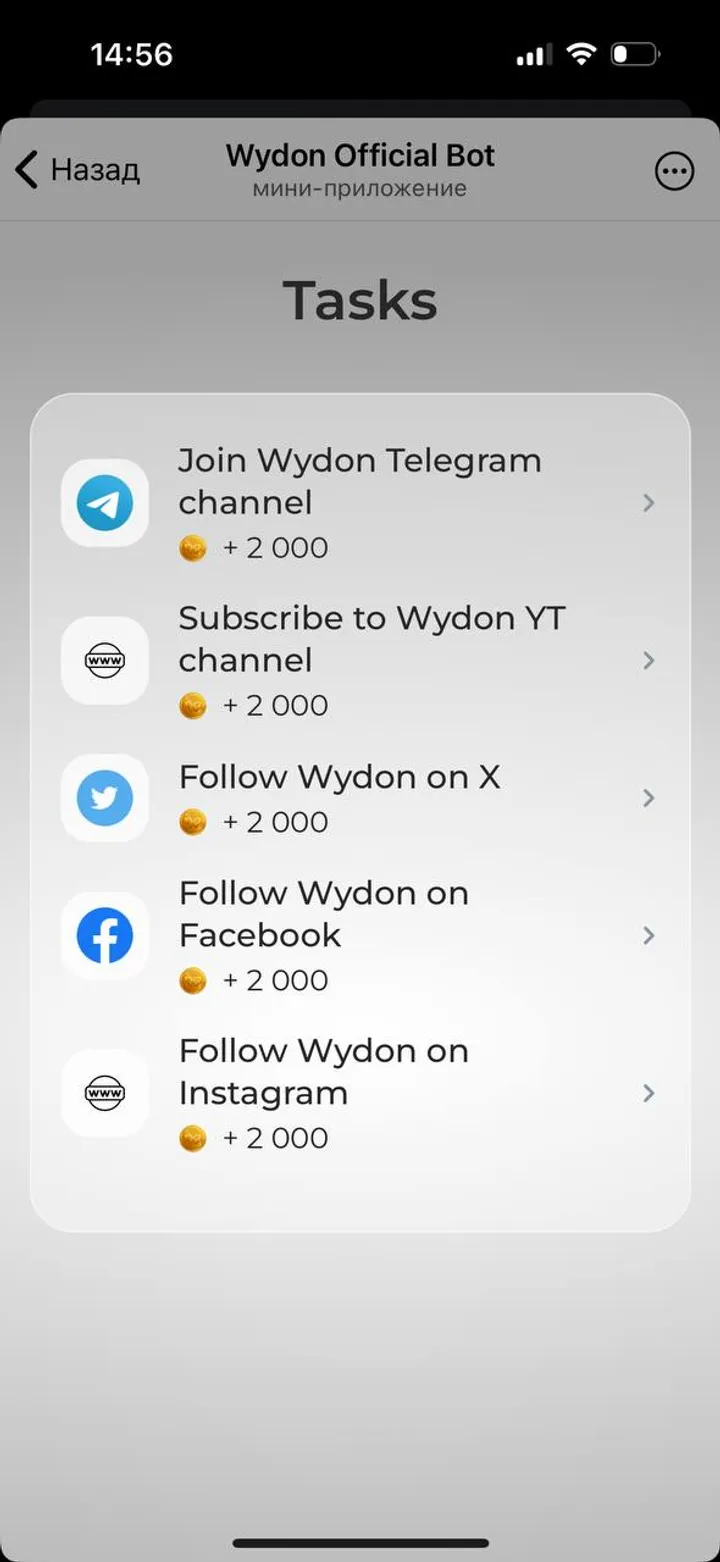Image resolution: width=720 pixels, height=1562 pixels.
Task: Tap the battery indicator in the status bar
Action: point(634,55)
